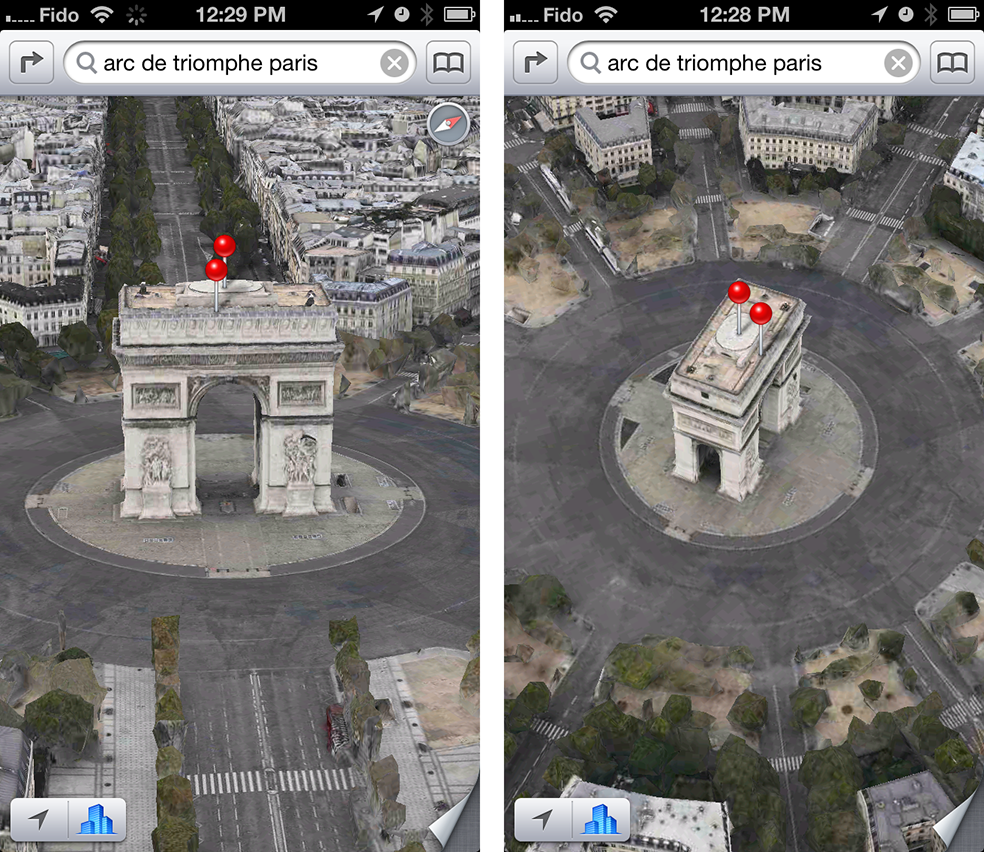Viewport: 984px width, 852px height.
Task: Tap the compass to reset map orientation
Action: click(x=448, y=124)
